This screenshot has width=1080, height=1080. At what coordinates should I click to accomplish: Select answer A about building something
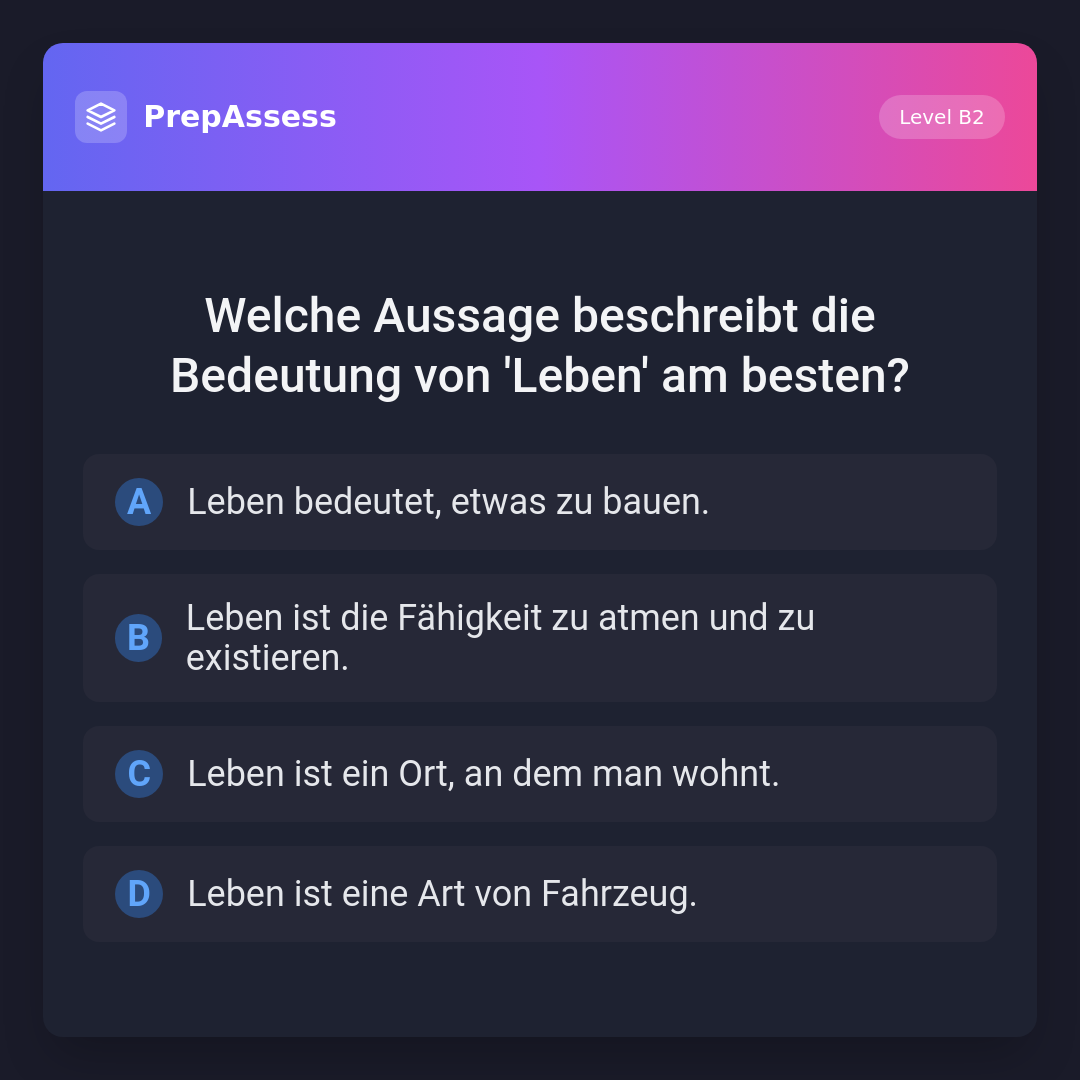[x=539, y=502]
